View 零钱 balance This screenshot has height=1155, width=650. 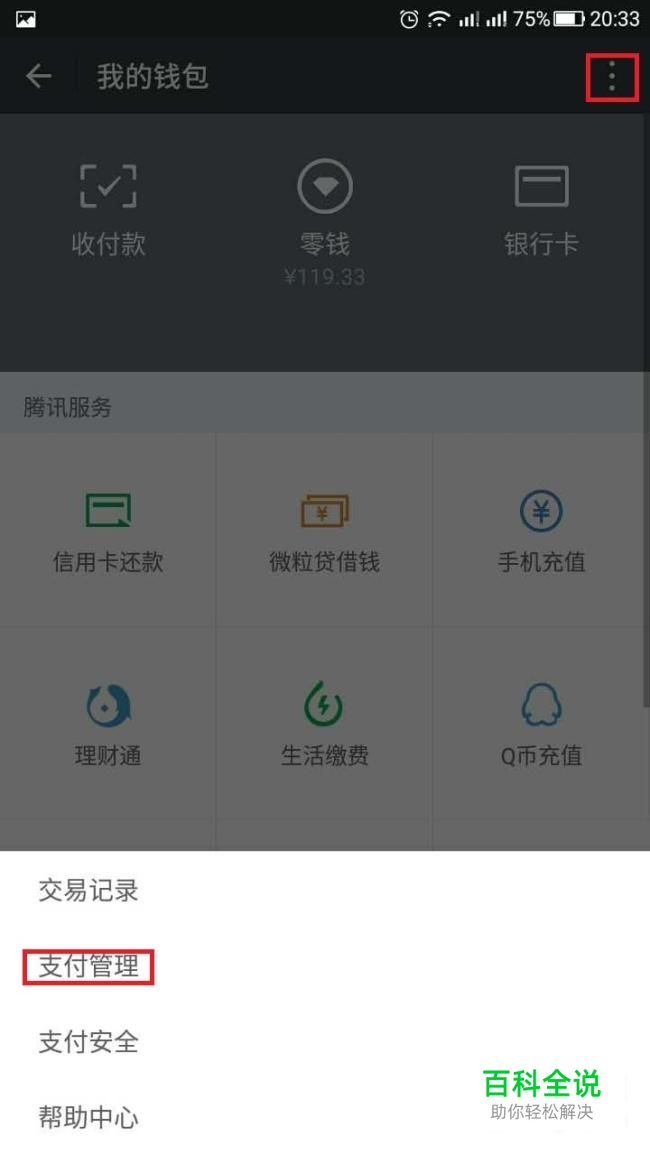pos(324,221)
